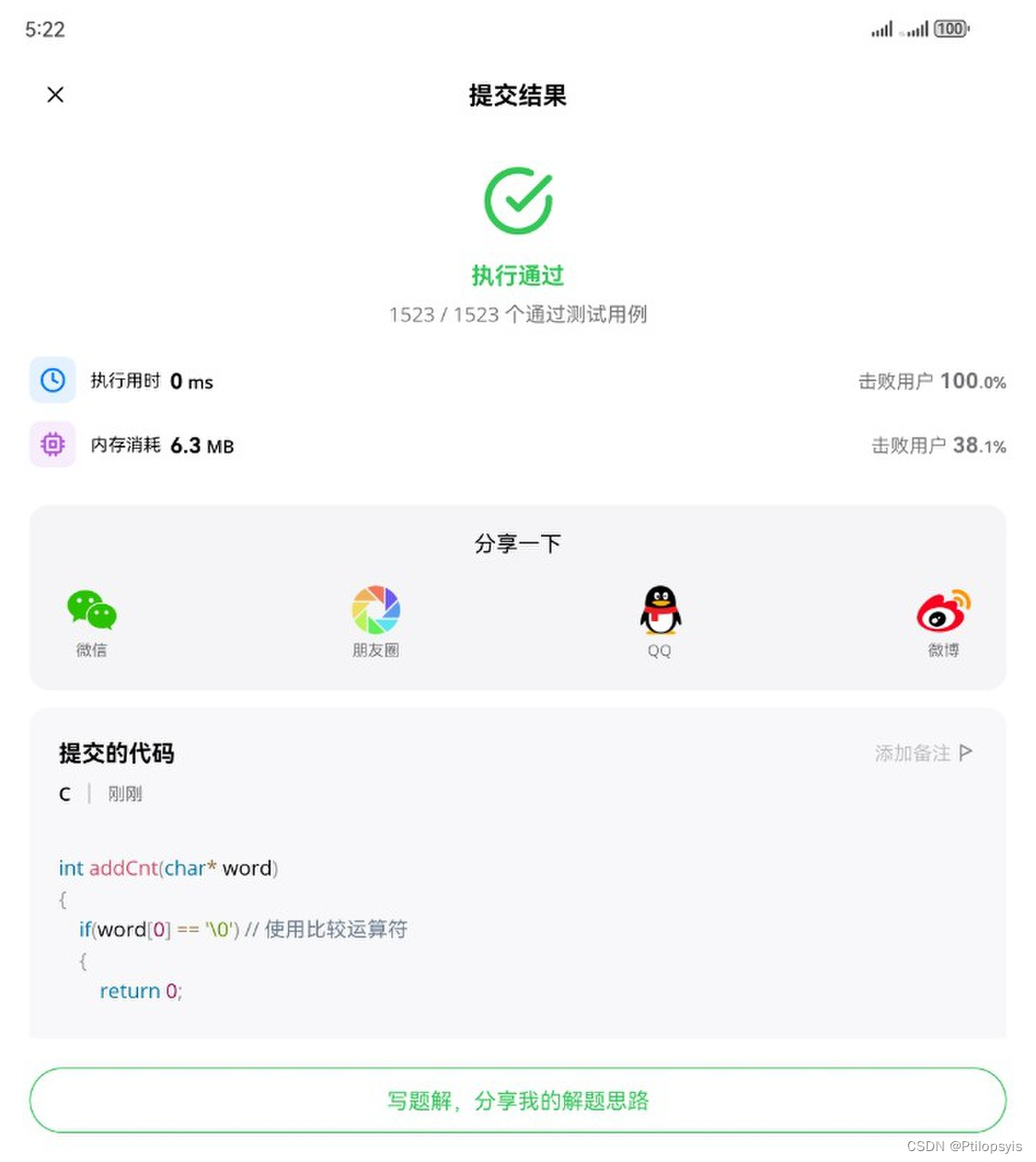1036x1162 pixels.
Task: Select the language label C
Action: pyautogui.click(x=64, y=793)
